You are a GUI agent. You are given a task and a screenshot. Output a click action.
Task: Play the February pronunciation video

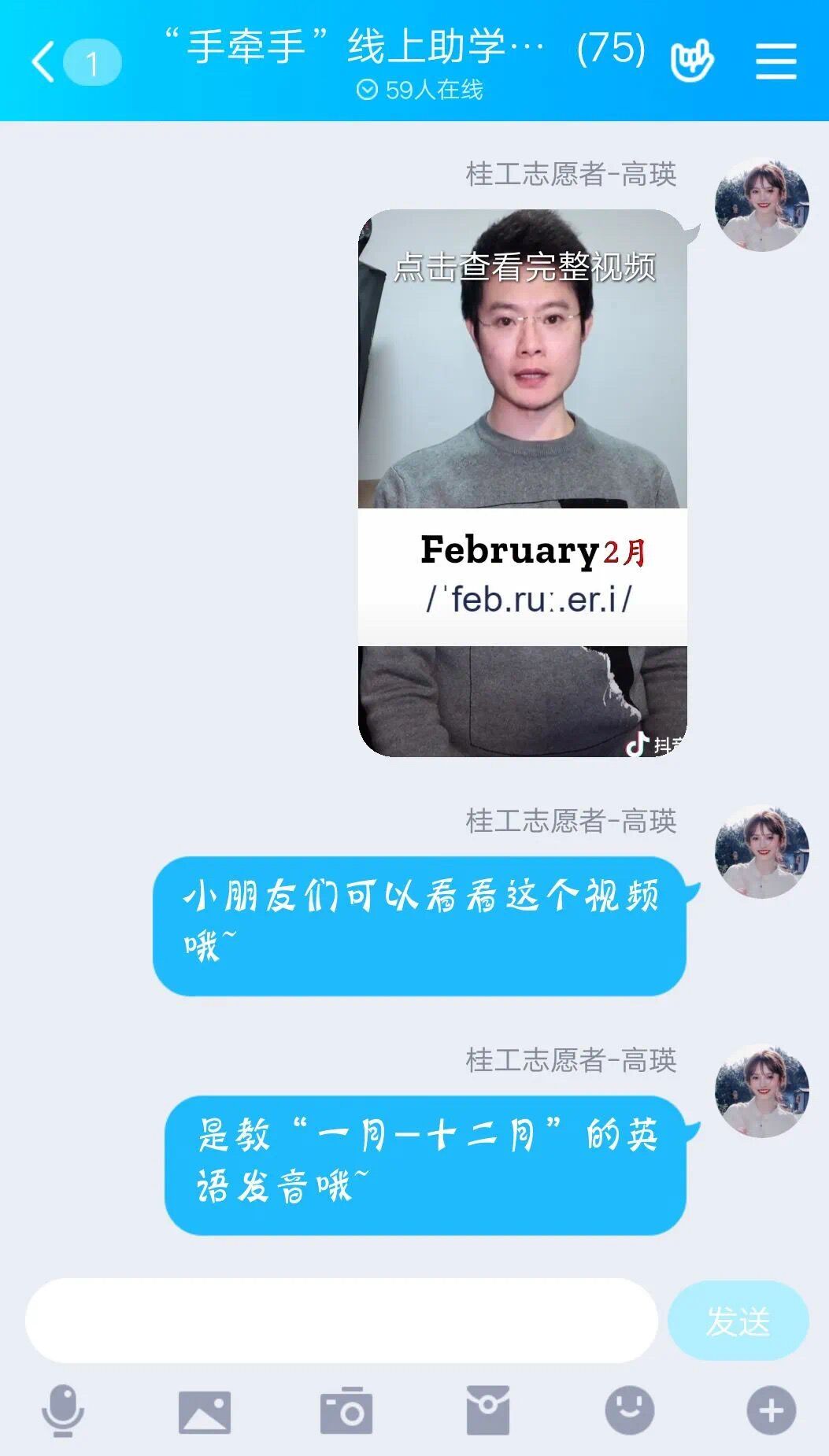tap(522, 482)
